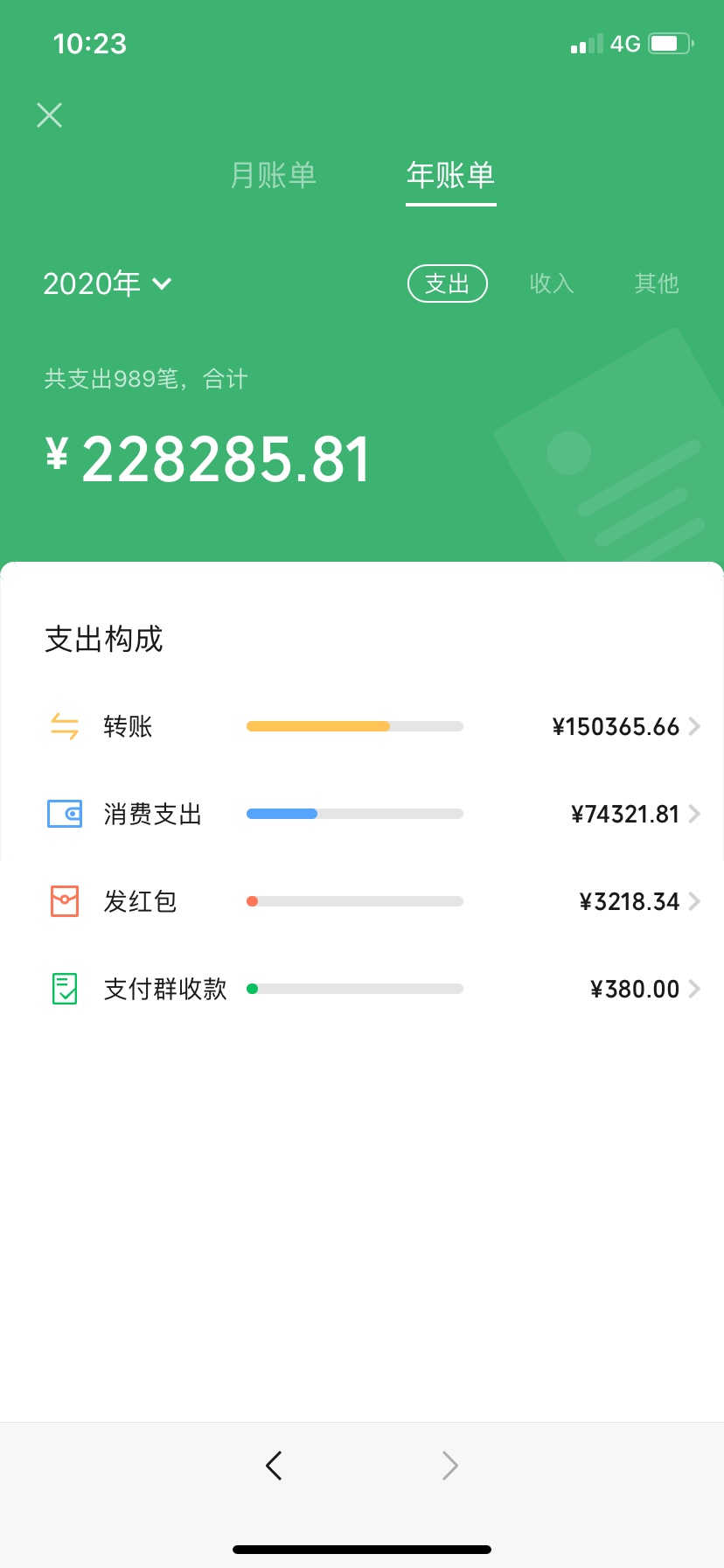View the 消费支出 breakdown
The width and height of the screenshot is (724, 1568).
coord(362,814)
